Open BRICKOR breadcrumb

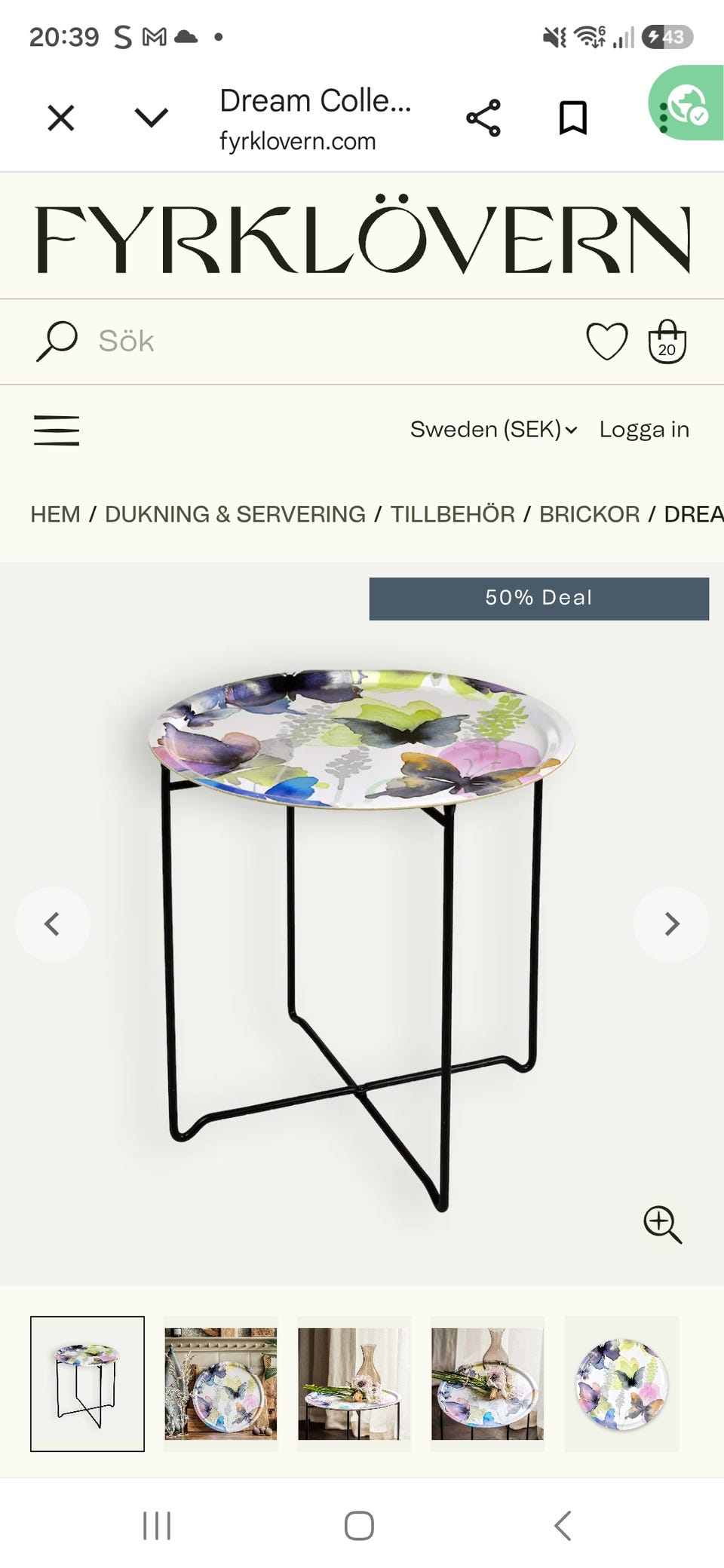coord(589,514)
